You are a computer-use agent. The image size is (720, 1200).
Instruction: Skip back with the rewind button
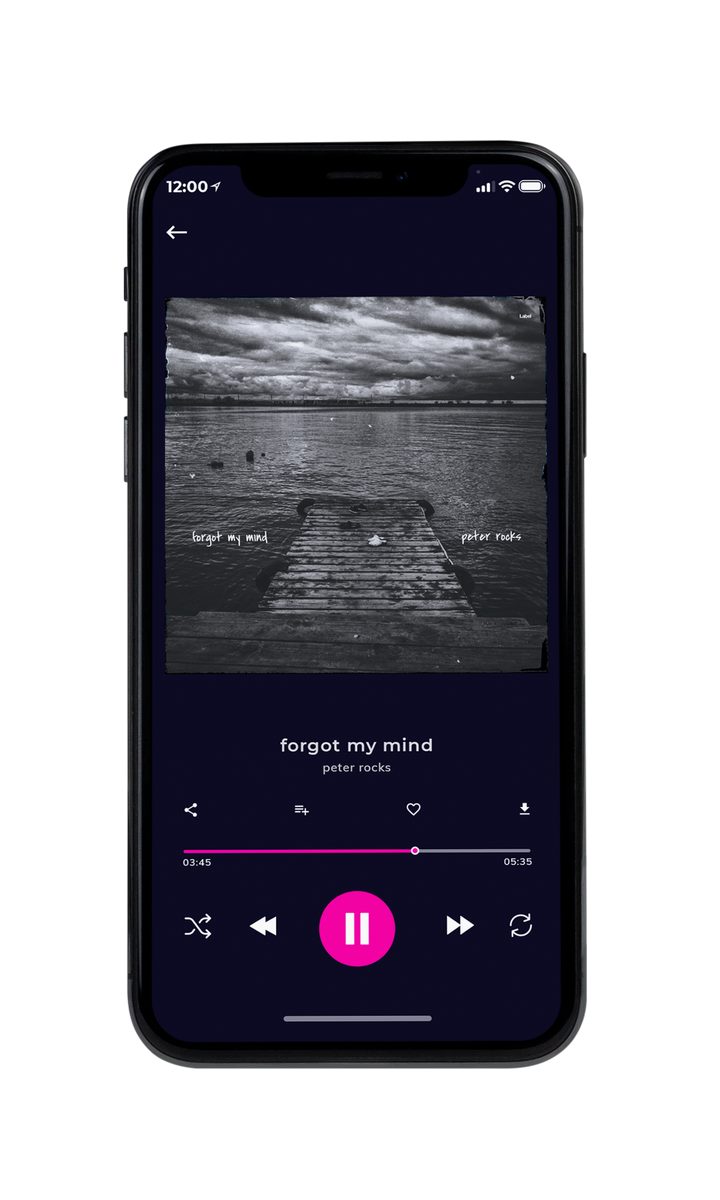pos(263,927)
